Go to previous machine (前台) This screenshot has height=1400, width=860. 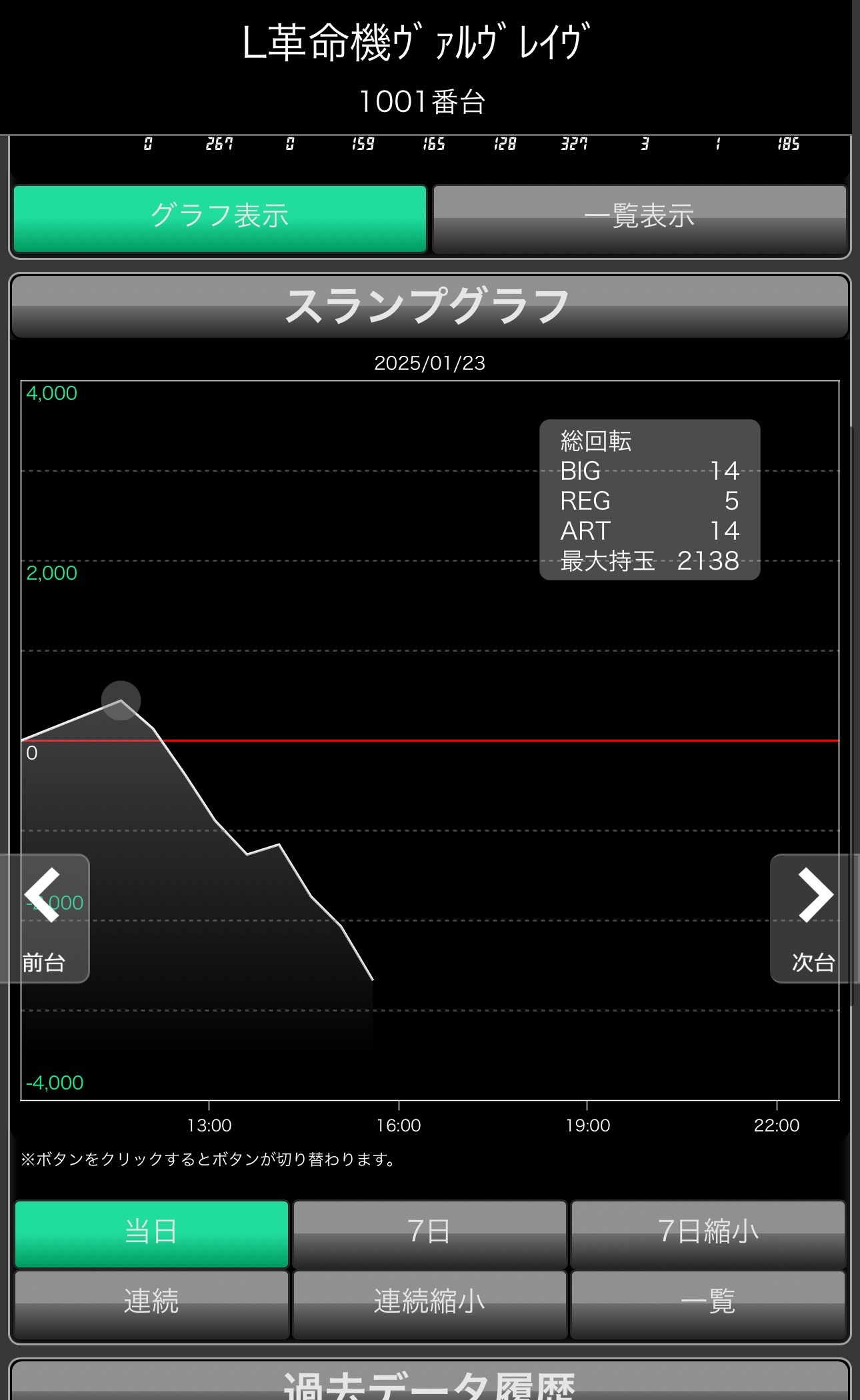pyautogui.click(x=45, y=918)
